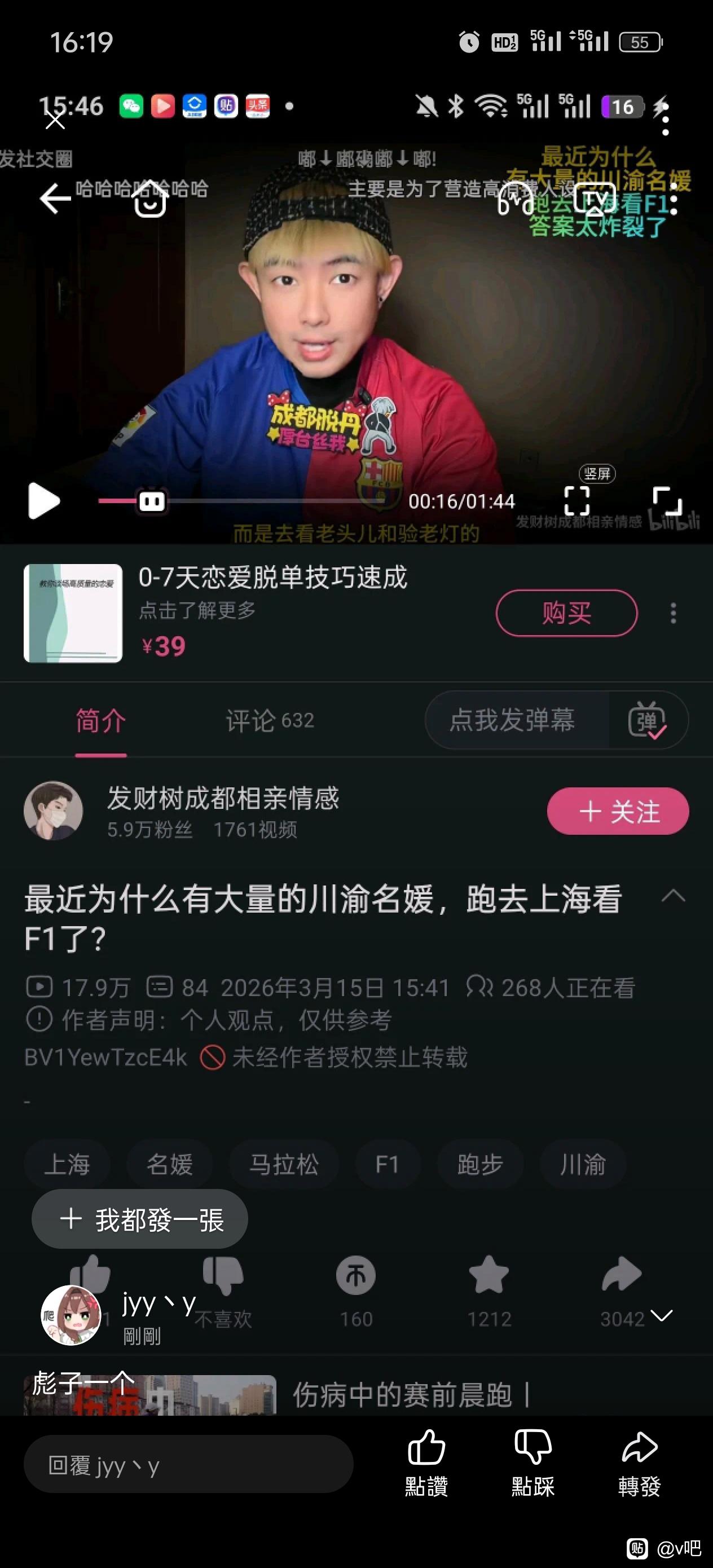Dislike the post with 點踩

(x=532, y=1462)
